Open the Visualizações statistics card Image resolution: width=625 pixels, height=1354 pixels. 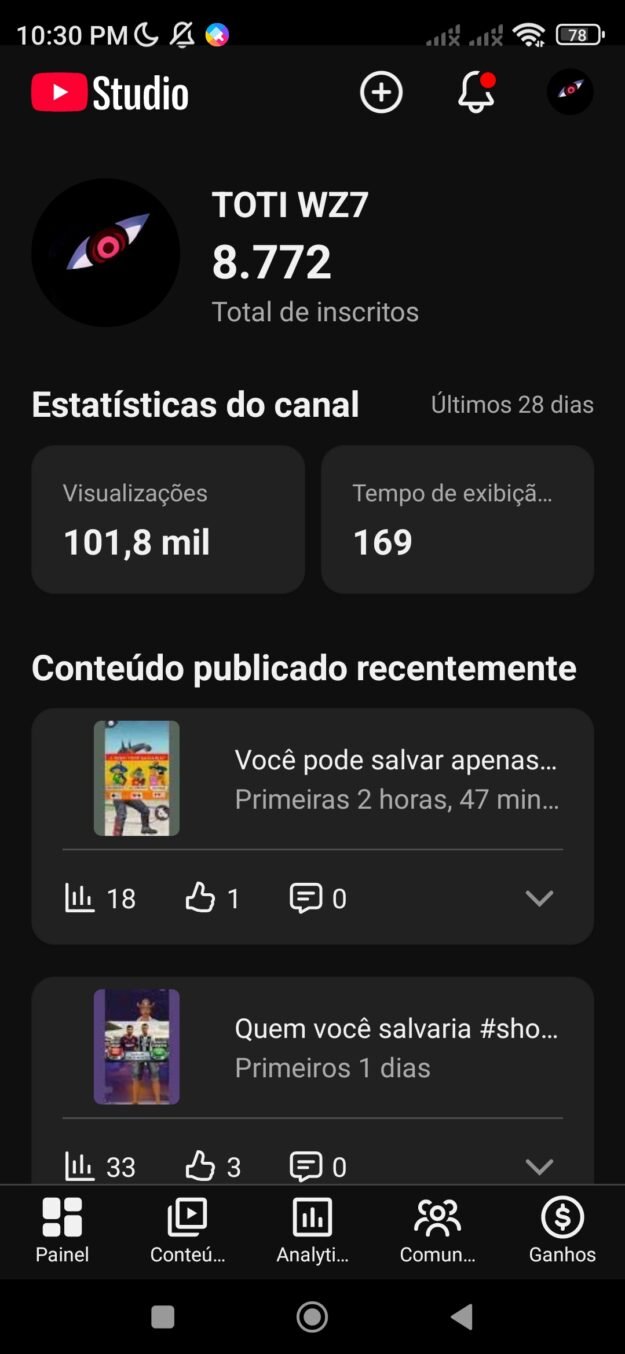pyautogui.click(x=168, y=519)
